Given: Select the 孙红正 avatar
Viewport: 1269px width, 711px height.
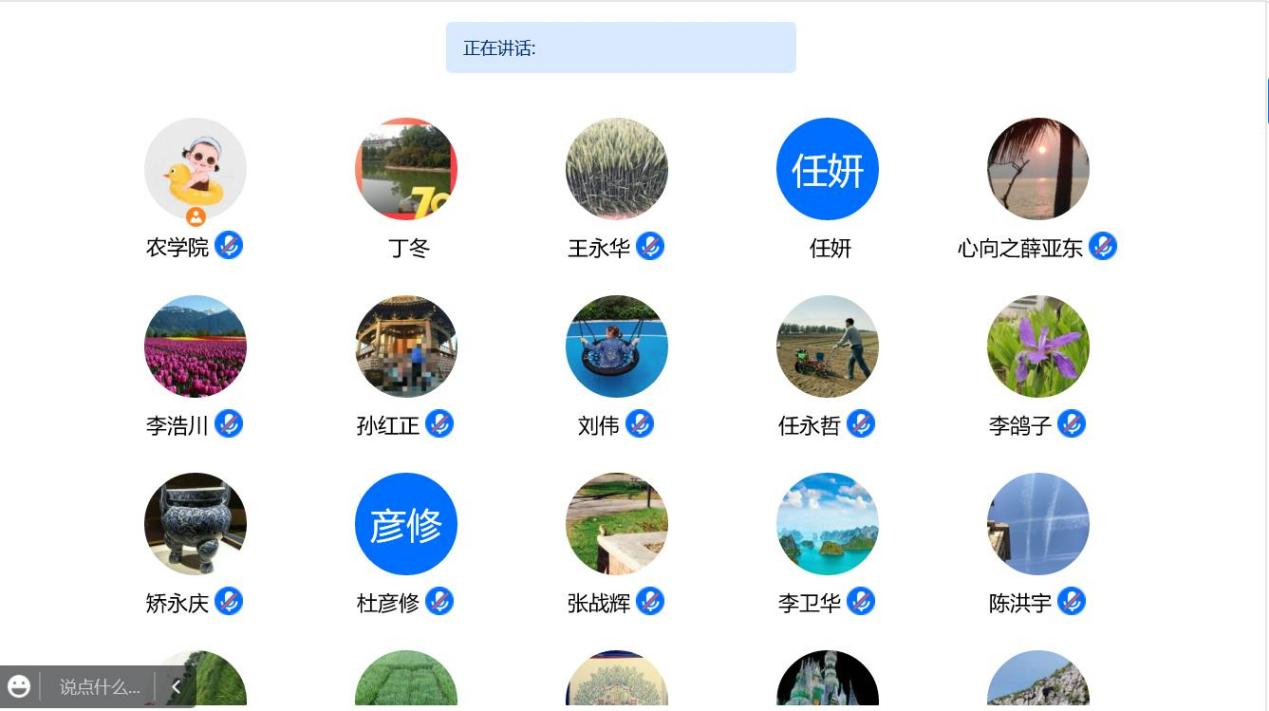Looking at the screenshot, I should 406,346.
